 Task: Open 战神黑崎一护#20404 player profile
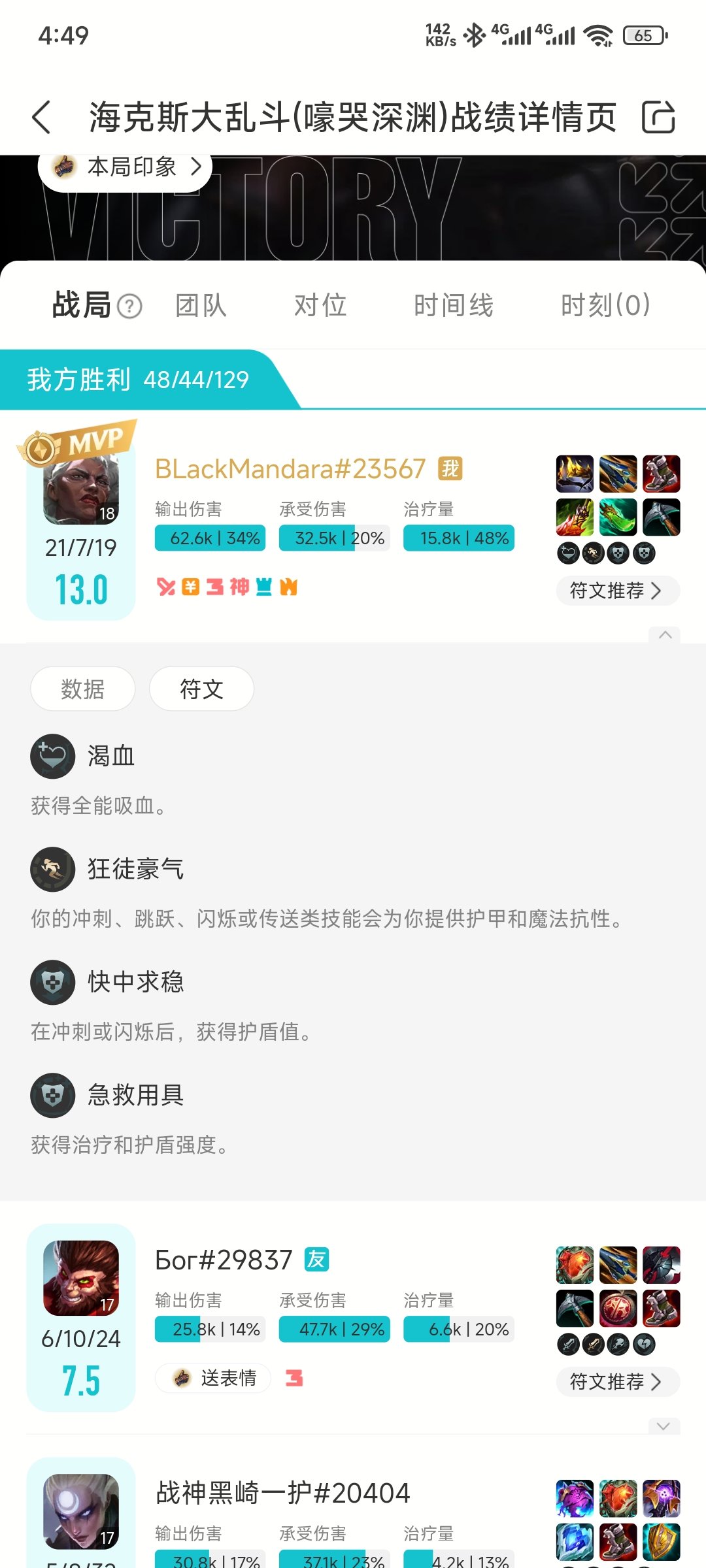[x=282, y=1493]
